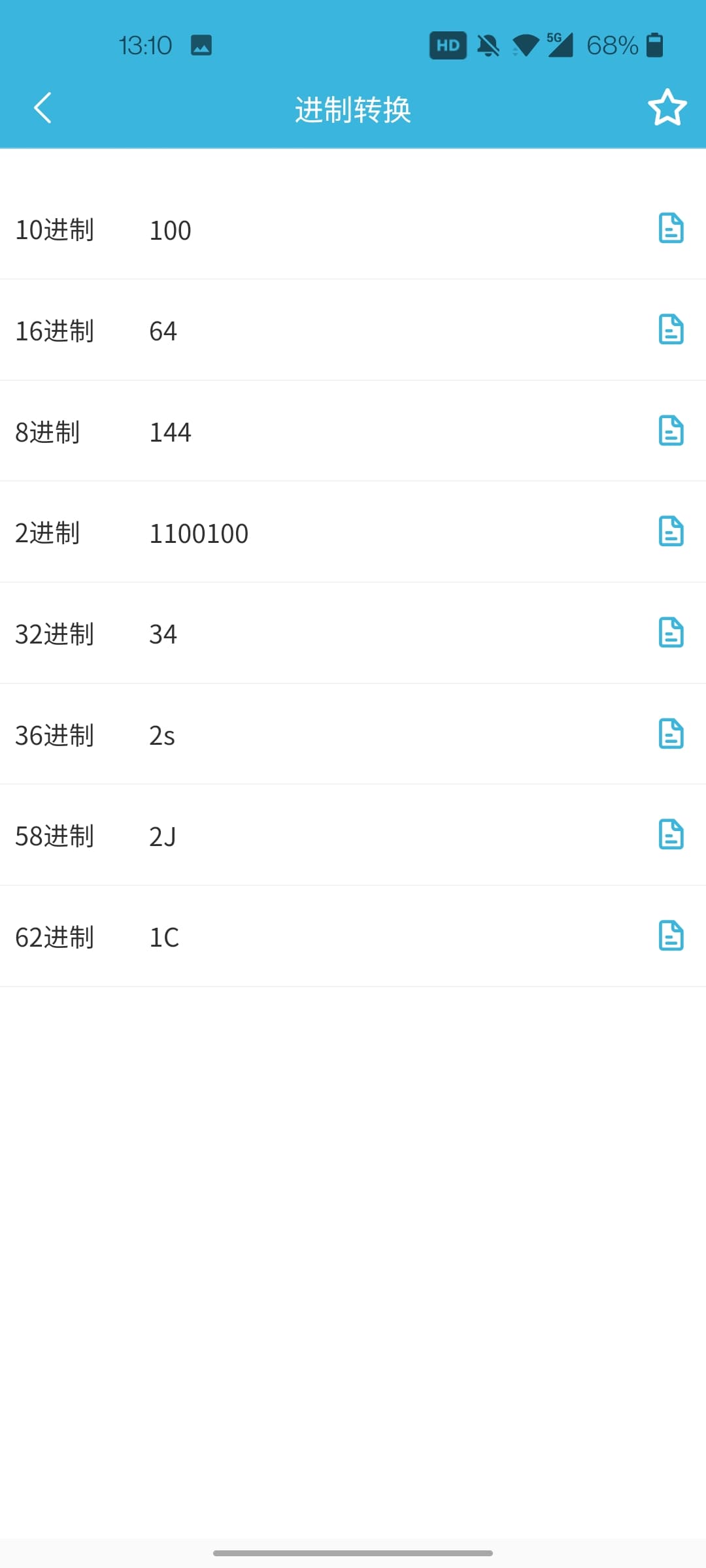Copy the 32进制 value 34
Image resolution: width=706 pixels, height=1568 pixels.
tap(671, 632)
